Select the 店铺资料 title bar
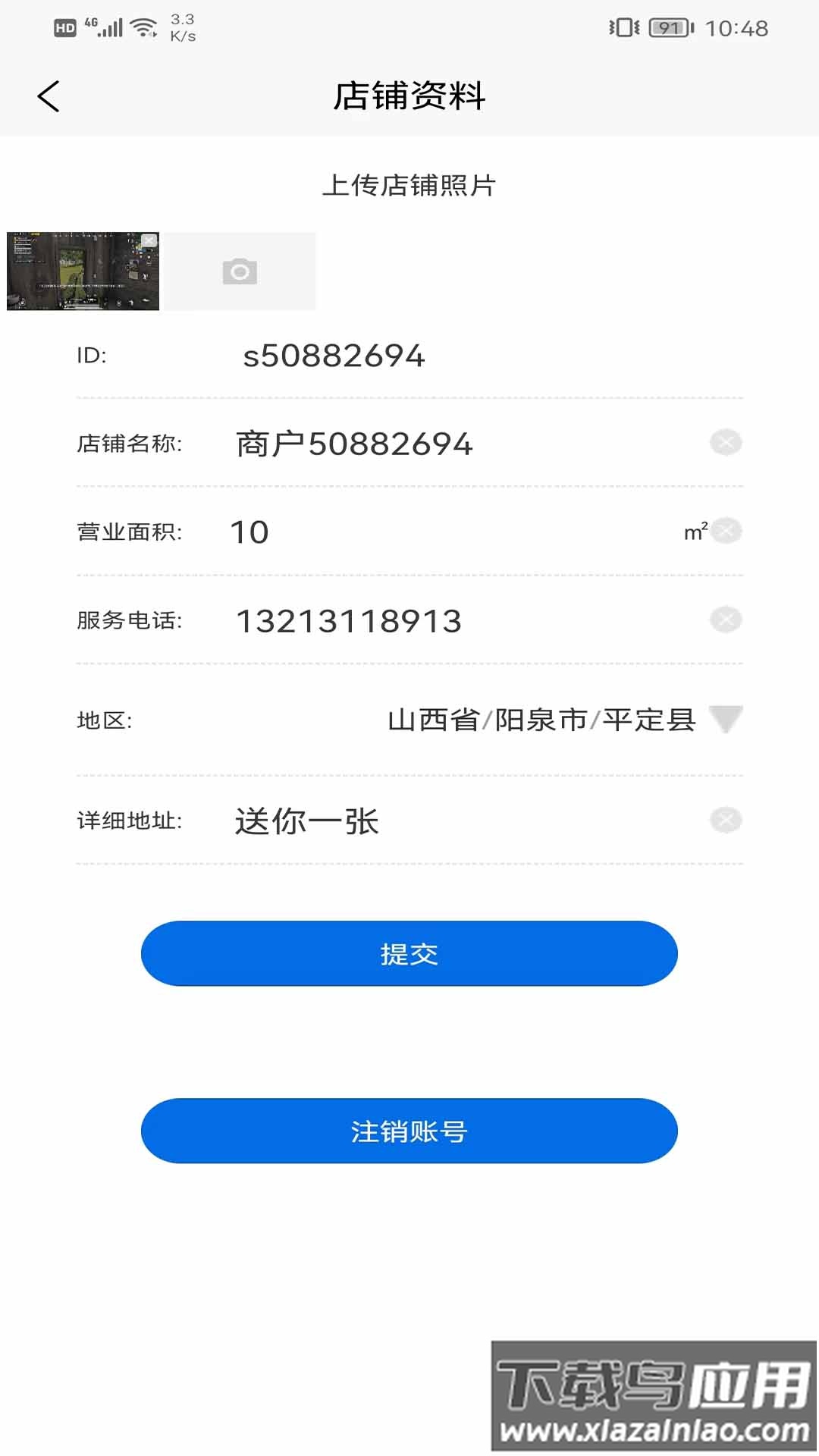The width and height of the screenshot is (819, 1456). 409,97
